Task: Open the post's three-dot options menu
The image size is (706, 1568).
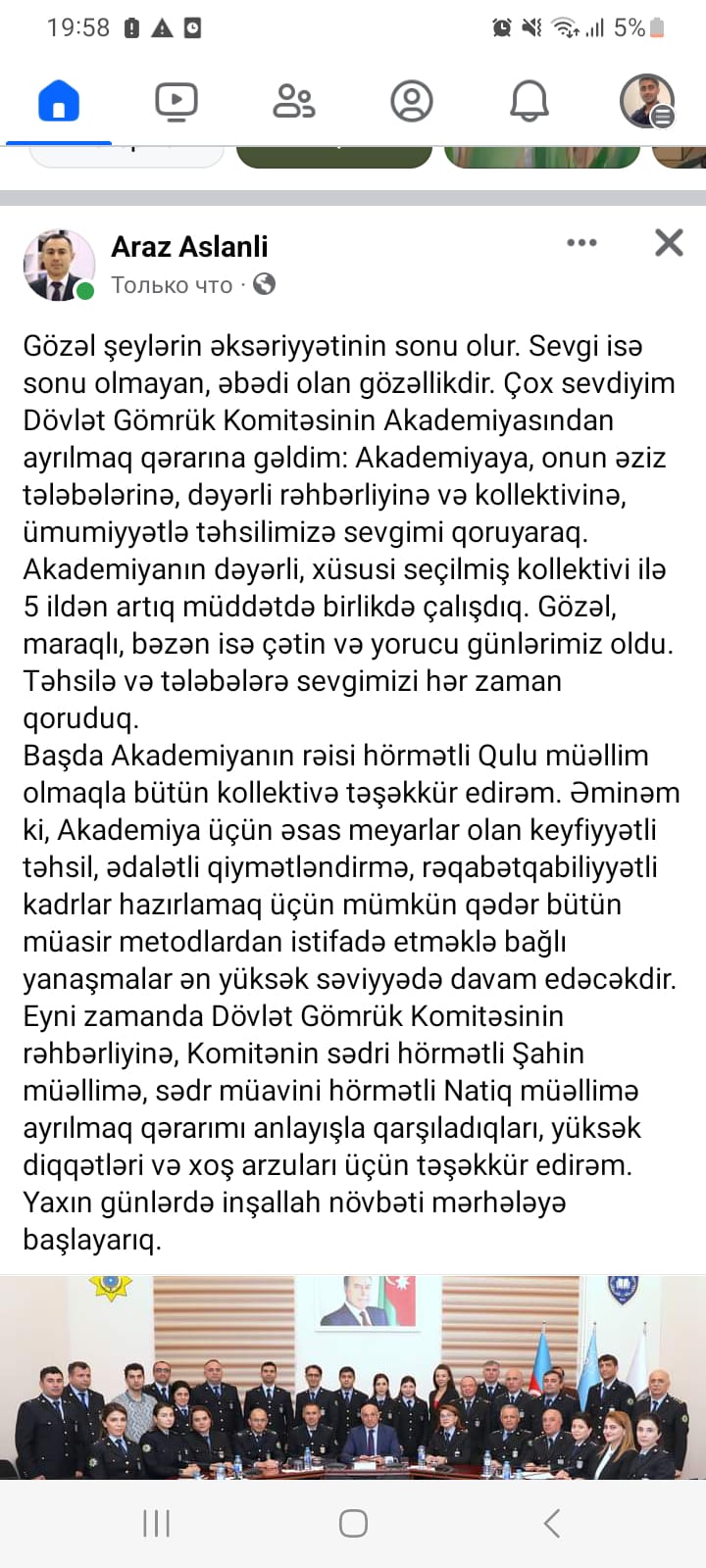Action: pos(581,243)
